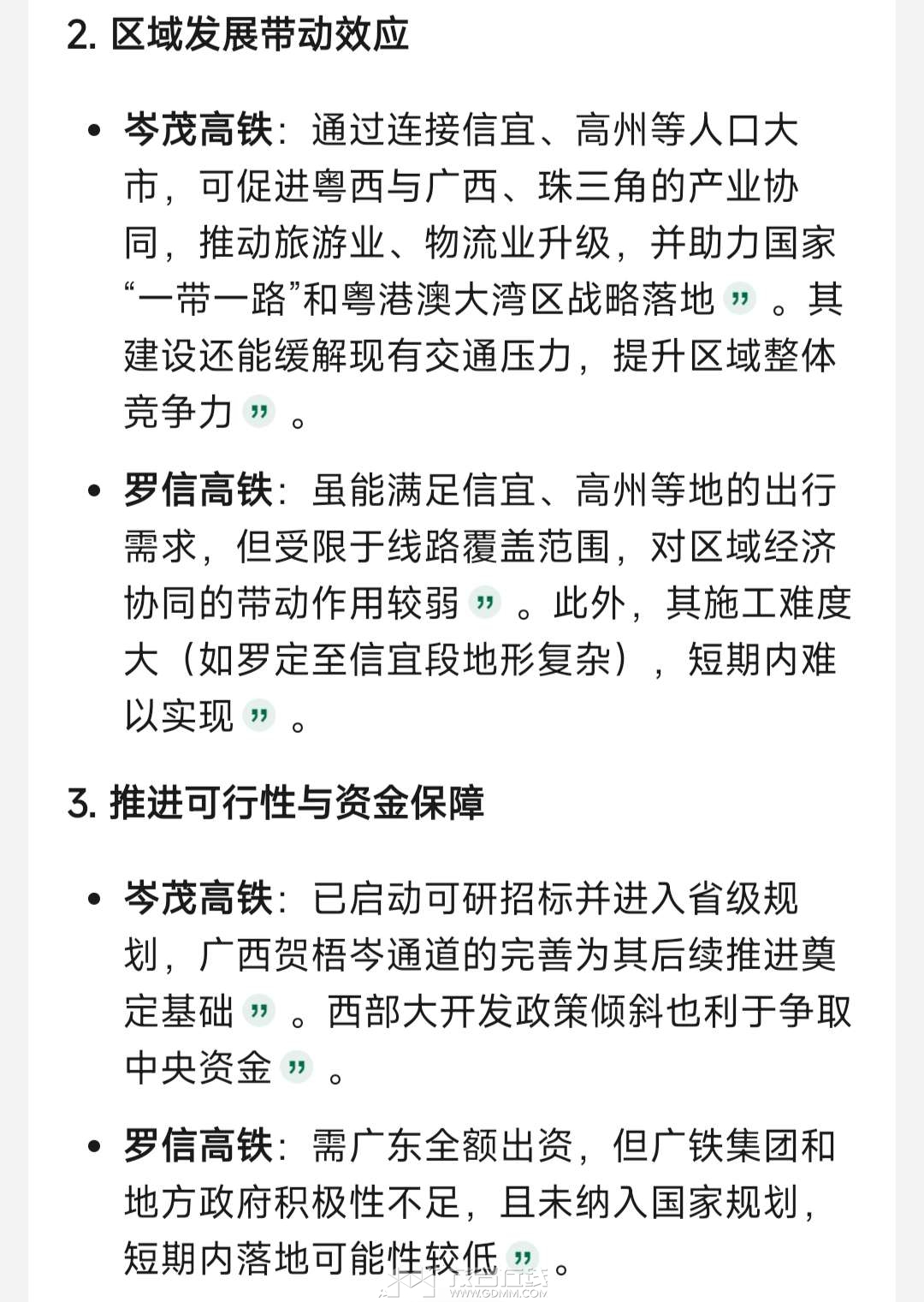The width and height of the screenshot is (924, 1302).
Task: Open citation after 带动作用较弱
Action: pos(484,603)
